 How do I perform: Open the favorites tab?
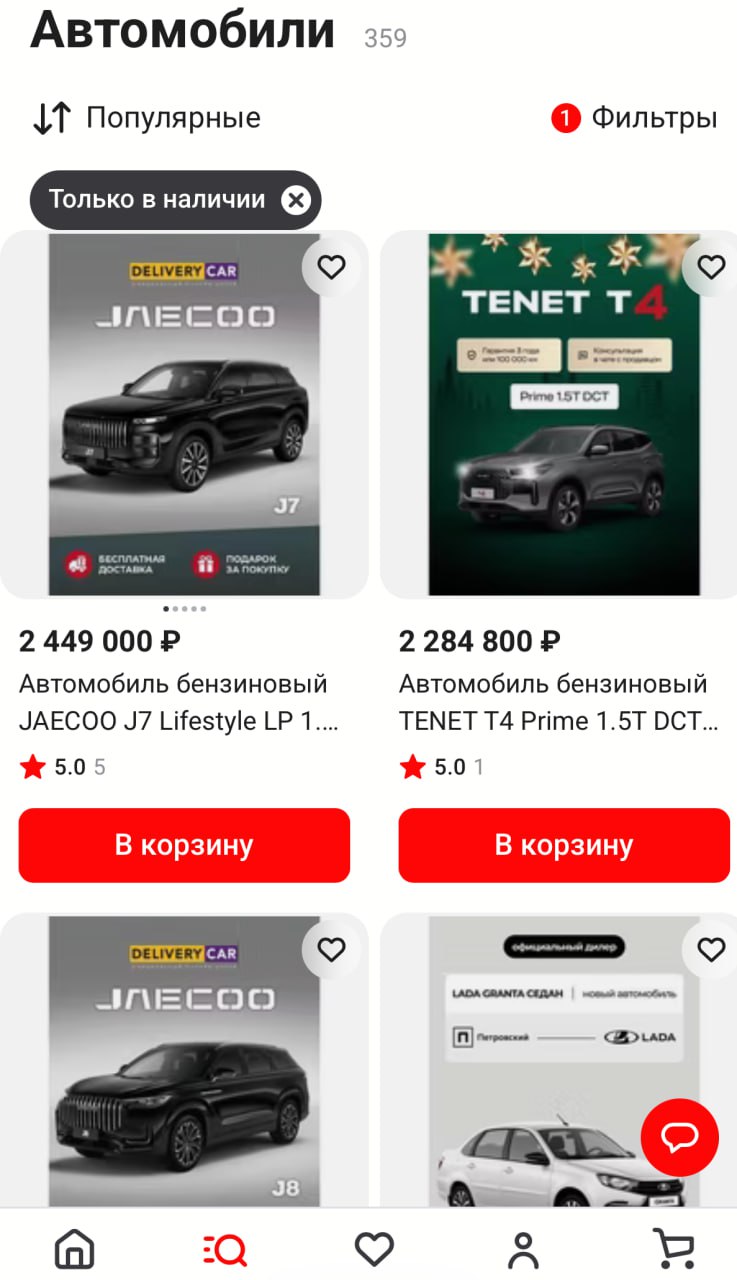374,1249
